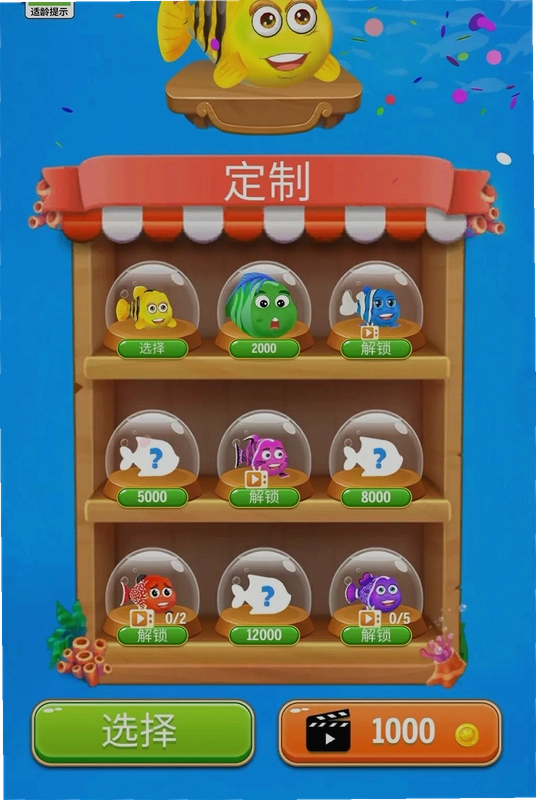Unlock the pink fish via video
536x800 pixels.
264,497
